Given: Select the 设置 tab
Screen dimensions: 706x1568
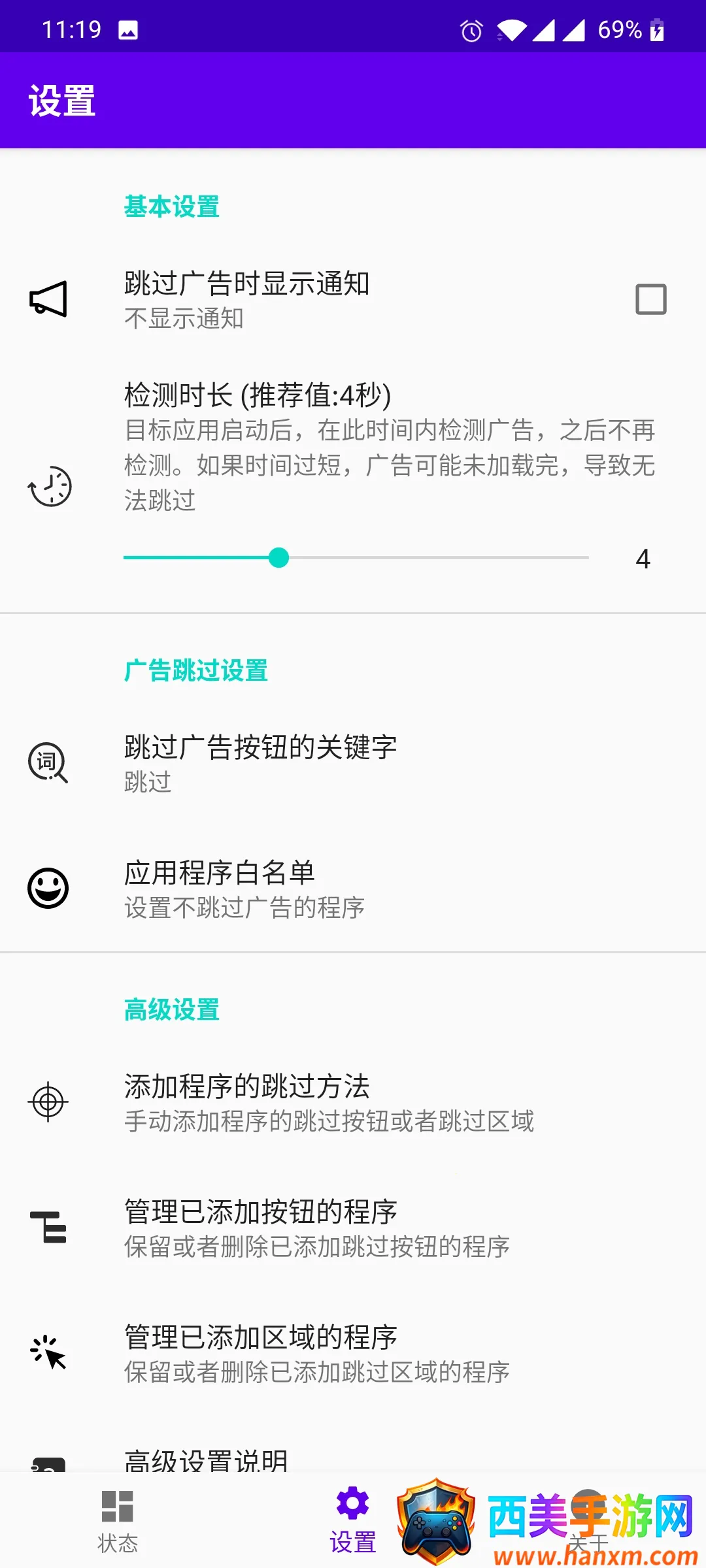Looking at the screenshot, I should tap(353, 1521).
